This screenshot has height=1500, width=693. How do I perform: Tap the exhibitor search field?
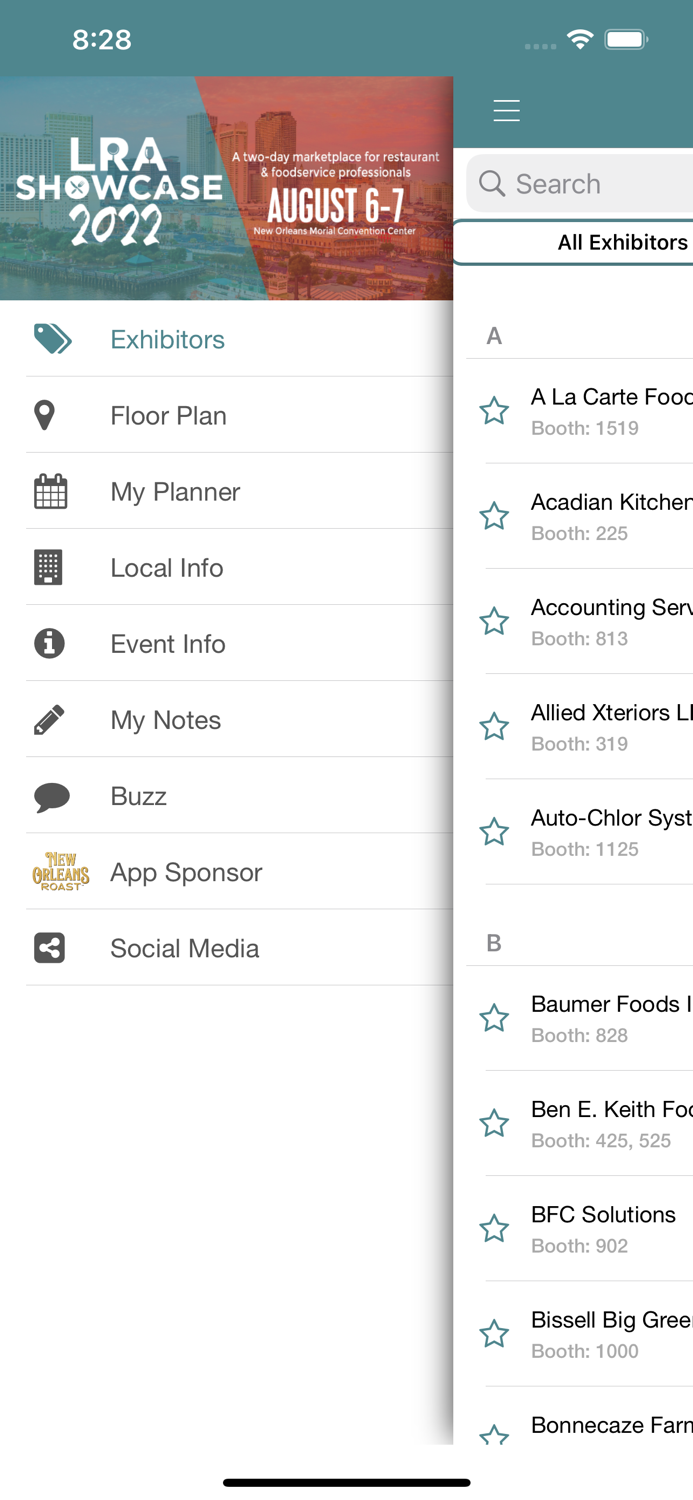pos(590,184)
